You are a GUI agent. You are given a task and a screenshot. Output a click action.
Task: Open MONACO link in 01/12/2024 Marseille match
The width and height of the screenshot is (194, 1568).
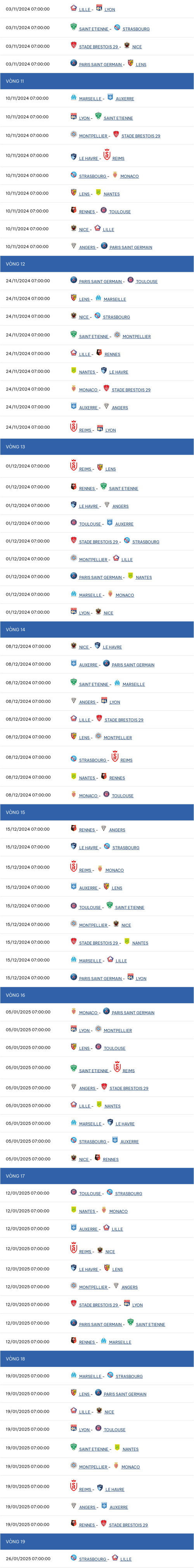coord(125,595)
